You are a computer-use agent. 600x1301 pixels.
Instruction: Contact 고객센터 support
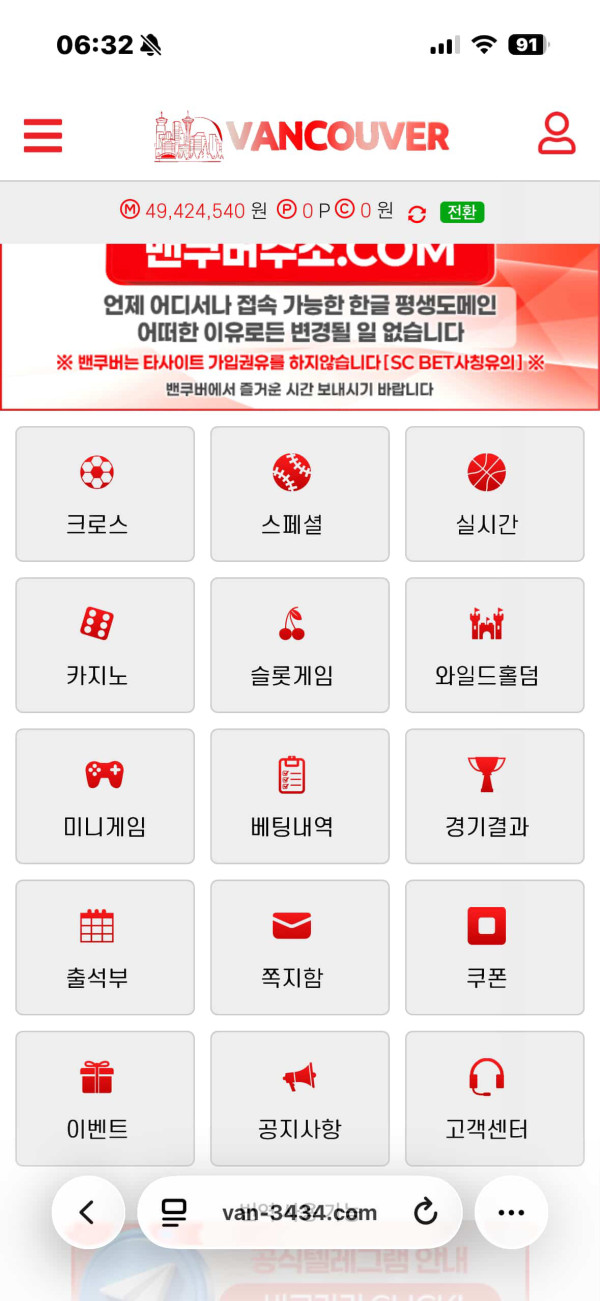(494, 1098)
